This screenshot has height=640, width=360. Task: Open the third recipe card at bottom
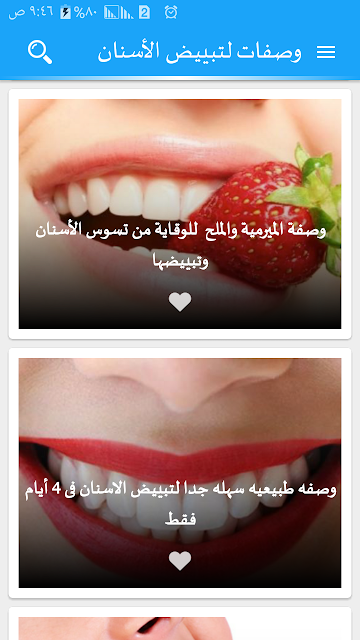(180, 624)
